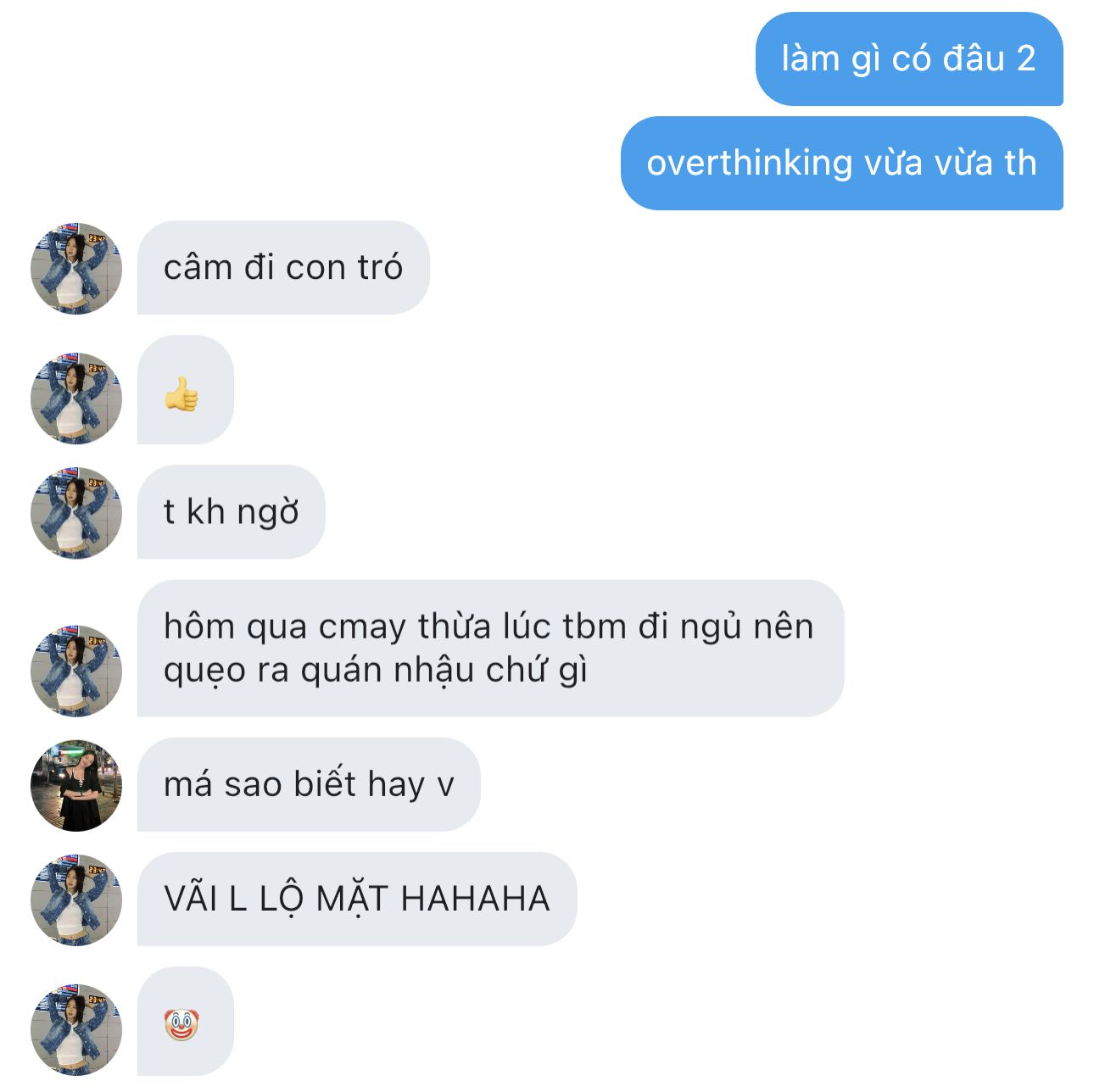Select the message "làm gì có đâu 2"
The image size is (1094, 1092).
pos(908,59)
